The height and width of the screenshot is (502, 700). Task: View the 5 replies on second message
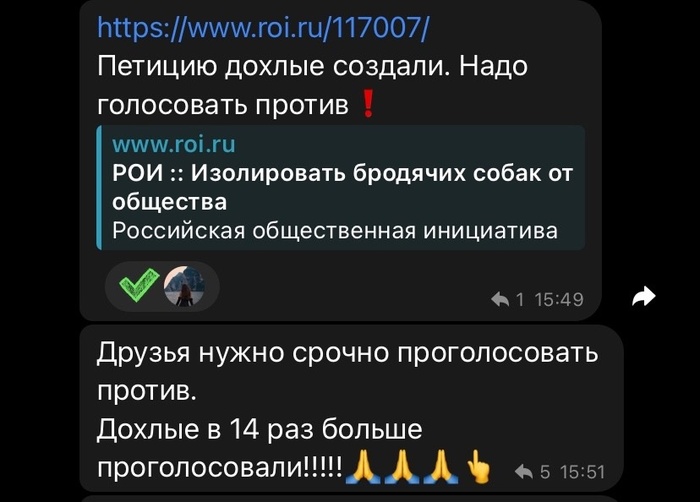tap(535, 471)
